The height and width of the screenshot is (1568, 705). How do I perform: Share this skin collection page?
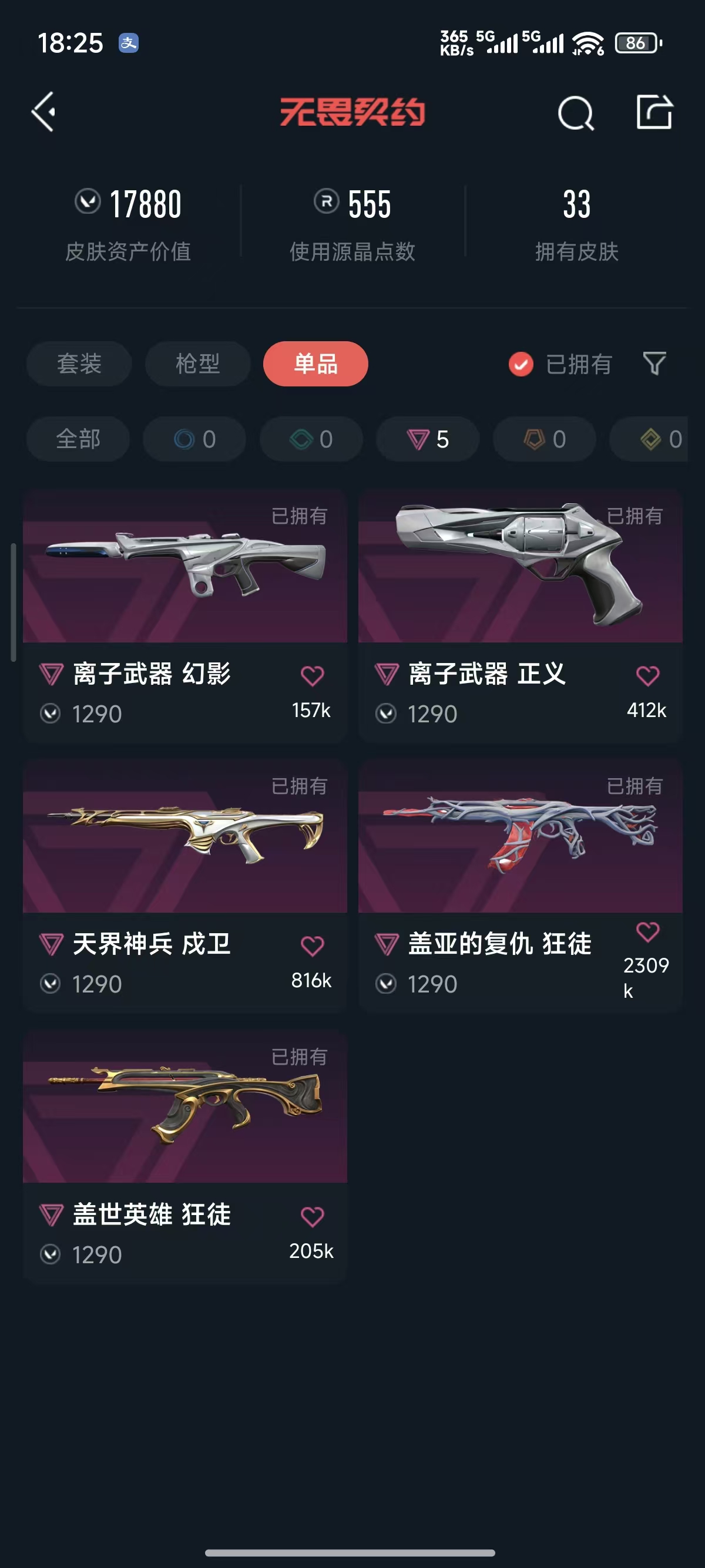(x=654, y=112)
